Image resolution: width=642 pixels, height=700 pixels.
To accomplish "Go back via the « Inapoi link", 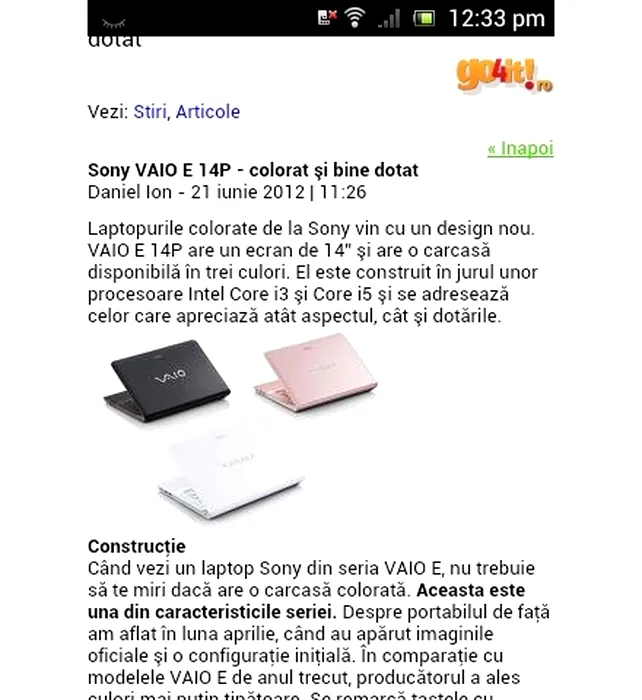I will click(x=520, y=149).
